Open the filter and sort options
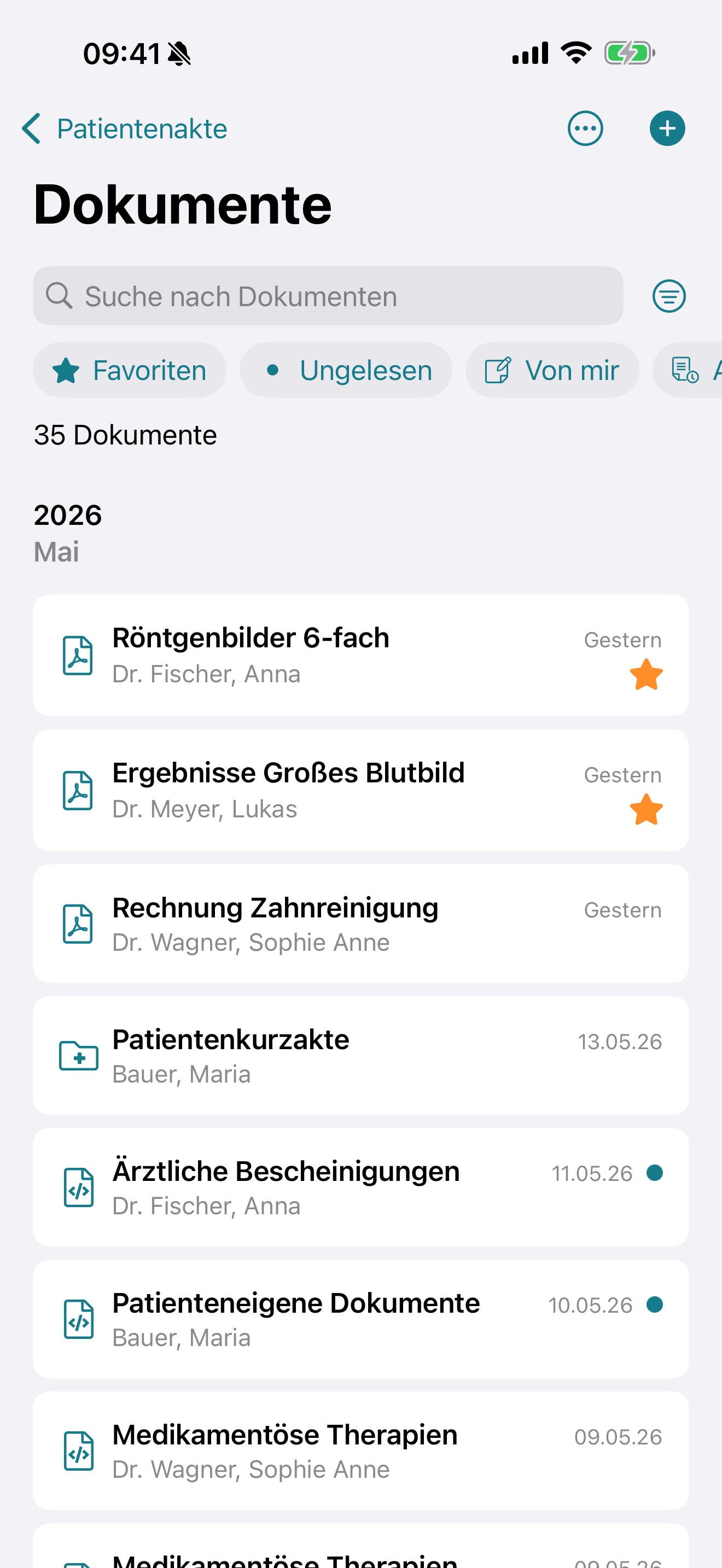This screenshot has height=1568, width=722. point(669,296)
